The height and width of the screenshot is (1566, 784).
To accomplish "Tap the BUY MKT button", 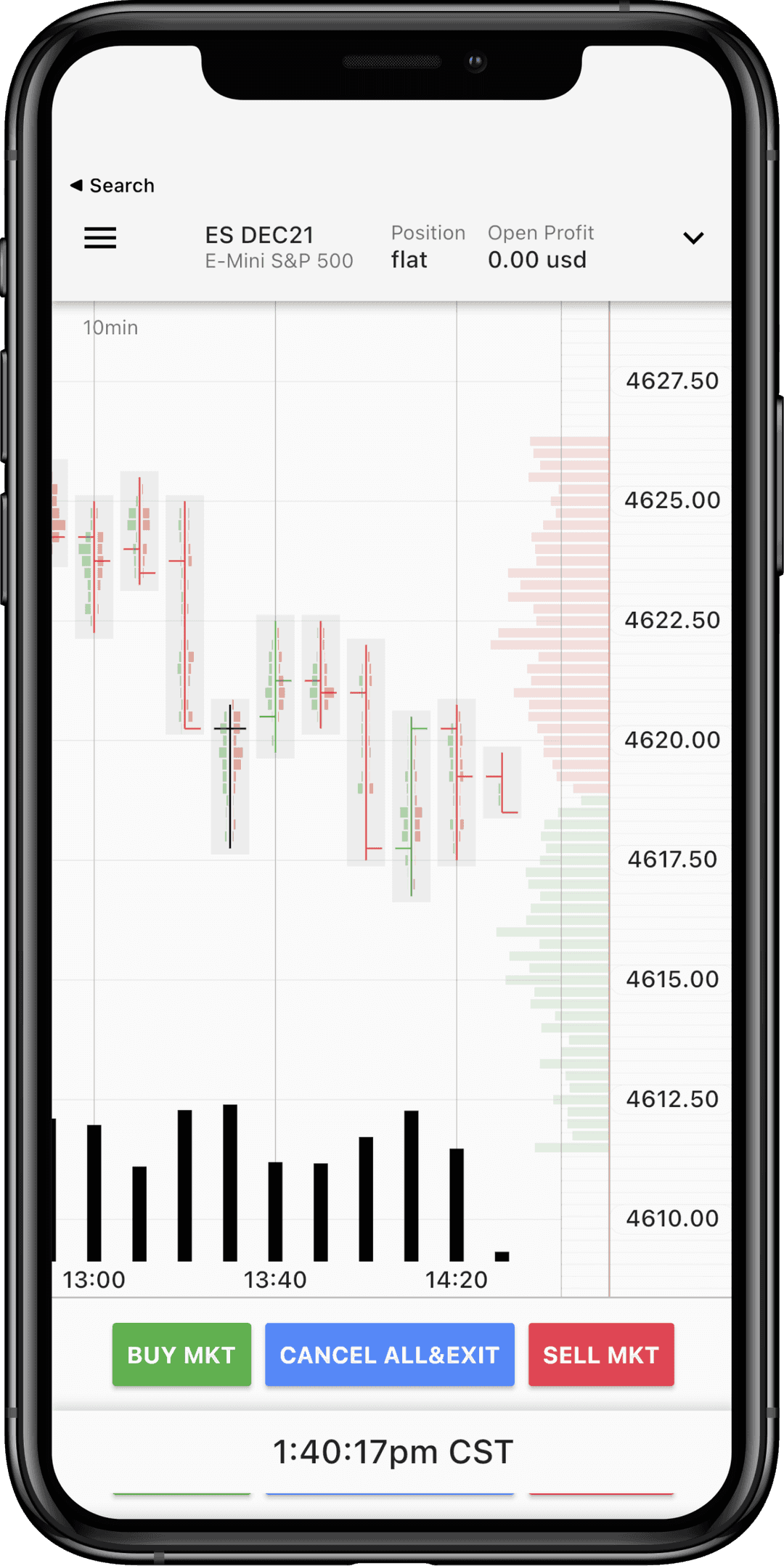I will (x=181, y=1355).
